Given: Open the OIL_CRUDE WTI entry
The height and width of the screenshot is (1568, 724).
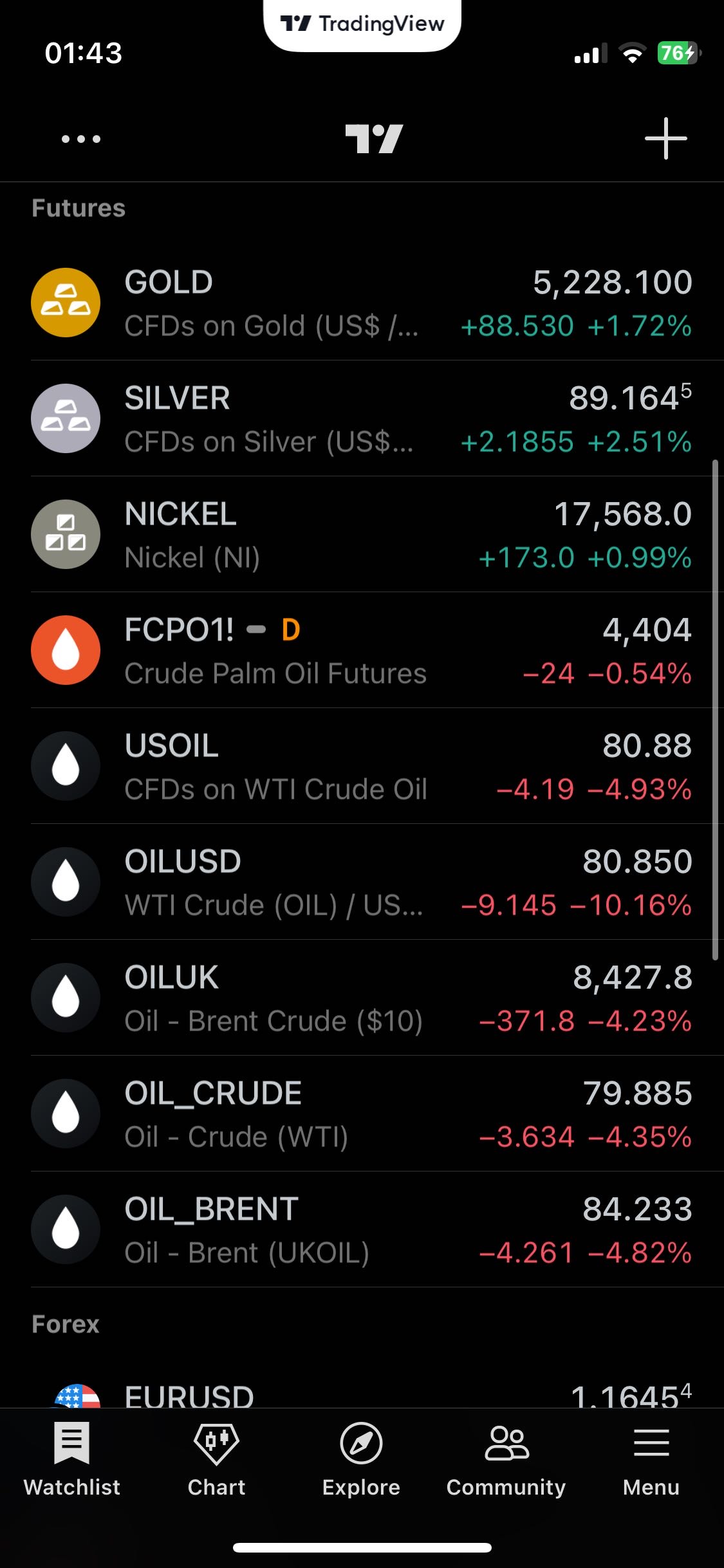Looking at the screenshot, I should 362,1114.
